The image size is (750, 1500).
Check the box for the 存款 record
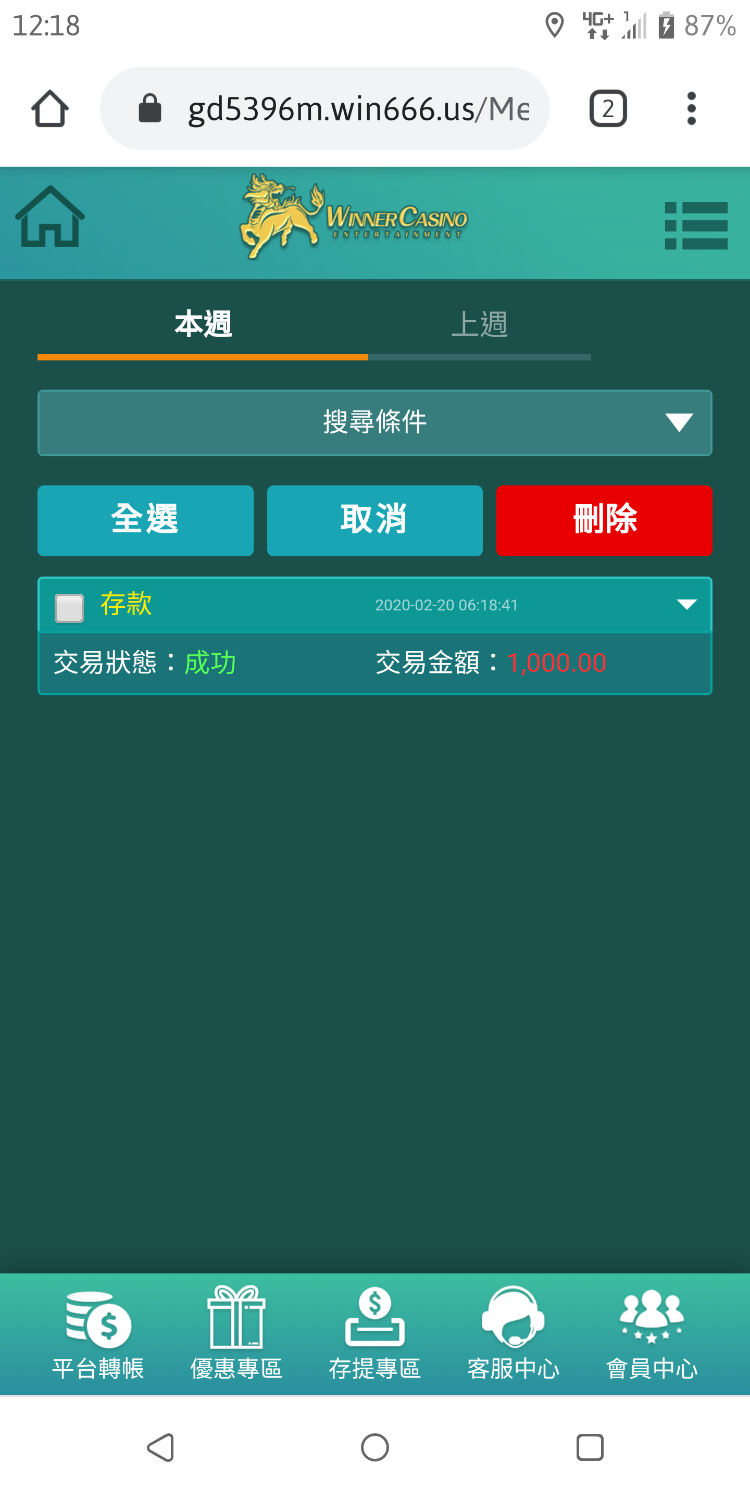click(x=69, y=607)
